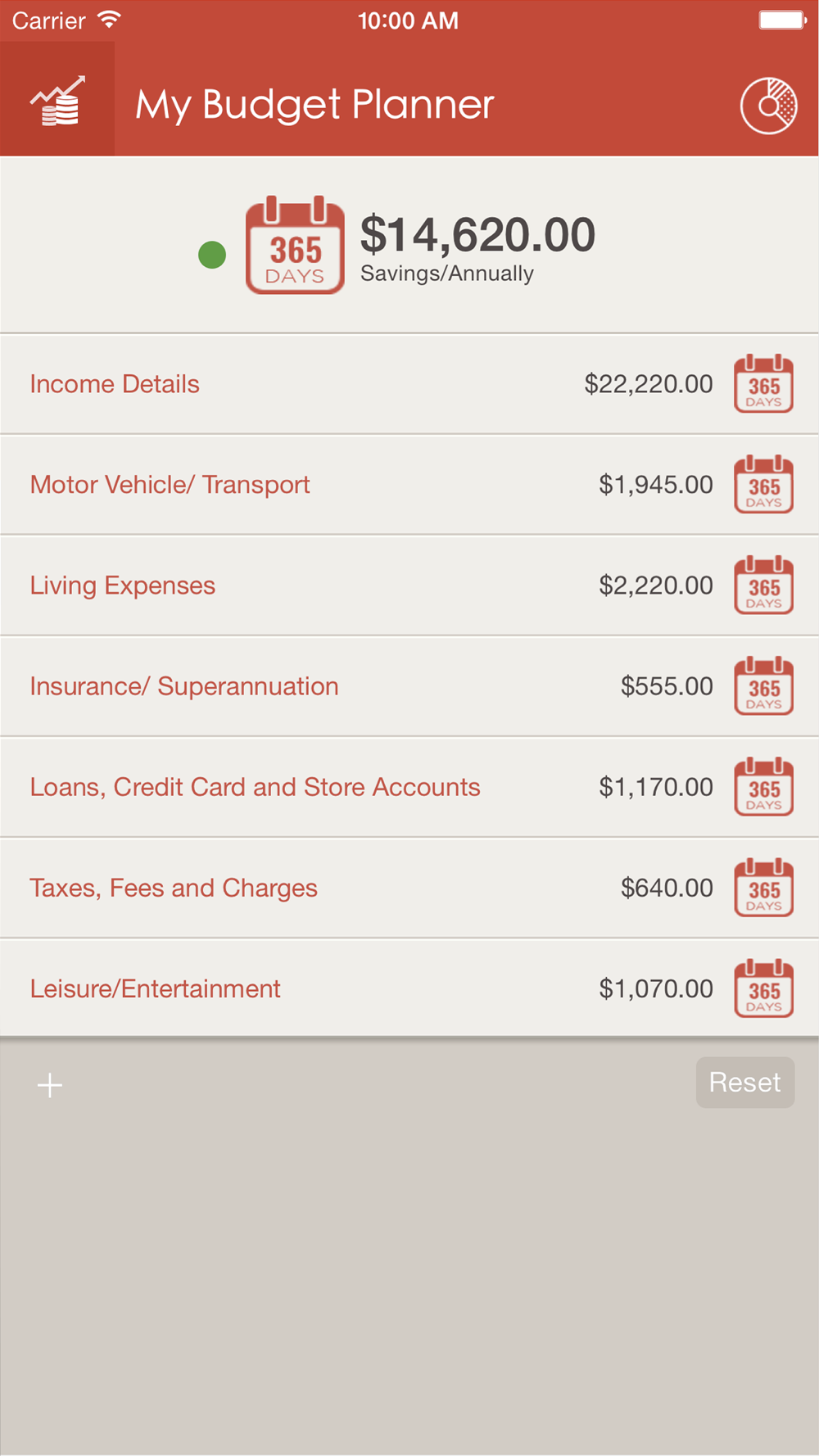Screen dimensions: 819x1456
Task: View Living Expenses
Action: tap(123, 586)
